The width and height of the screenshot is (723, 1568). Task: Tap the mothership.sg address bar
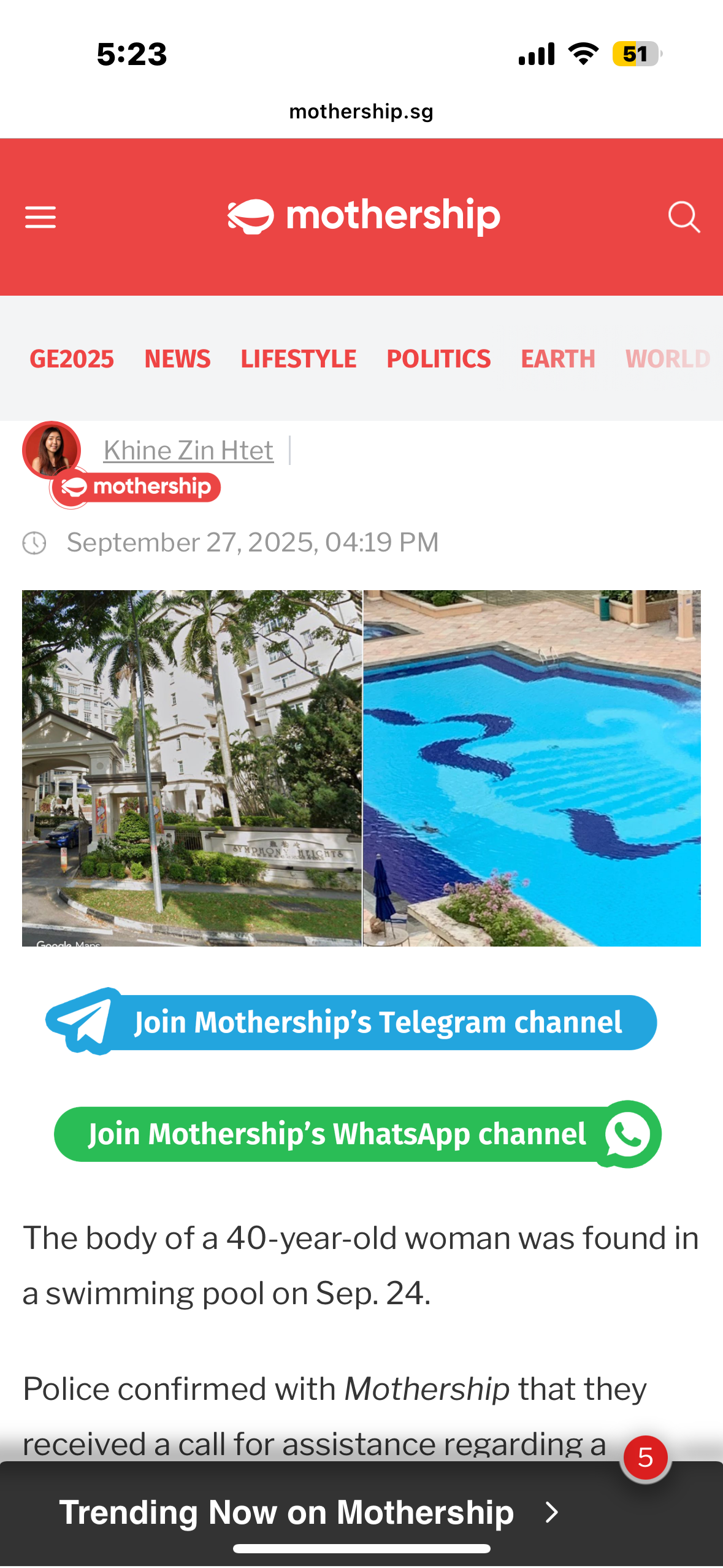[x=361, y=111]
